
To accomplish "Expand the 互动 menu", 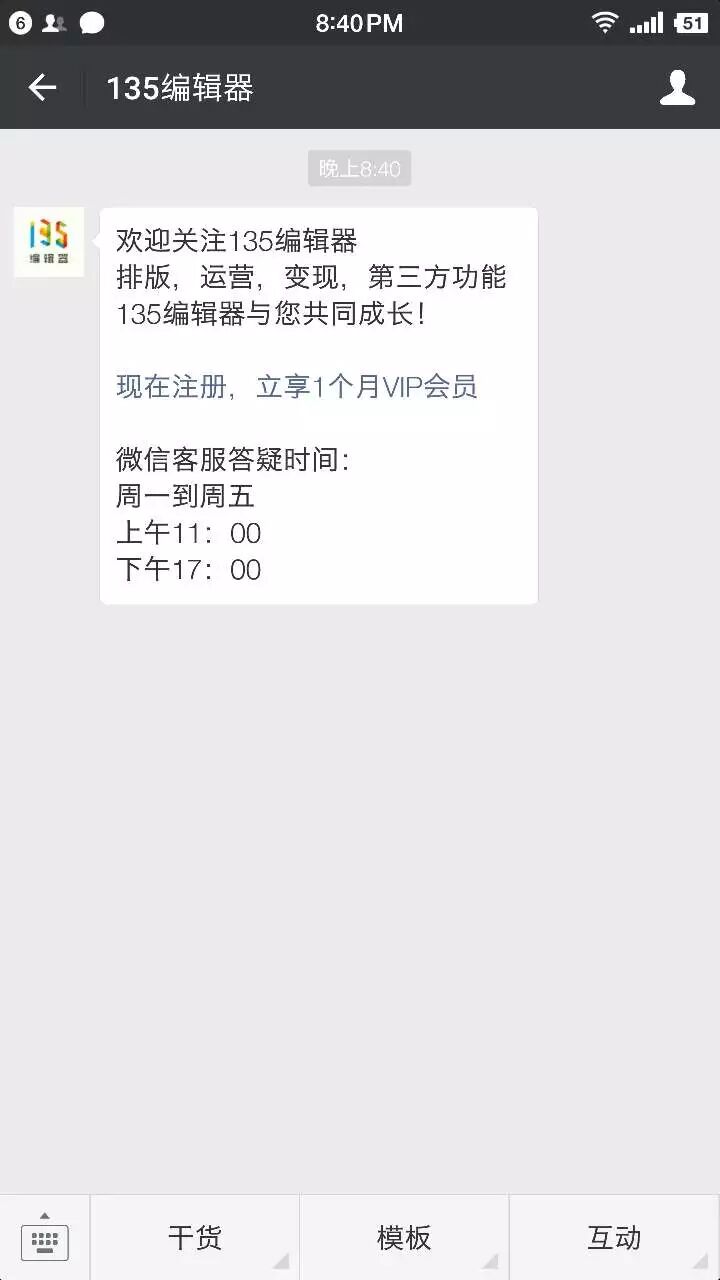I will point(614,1238).
